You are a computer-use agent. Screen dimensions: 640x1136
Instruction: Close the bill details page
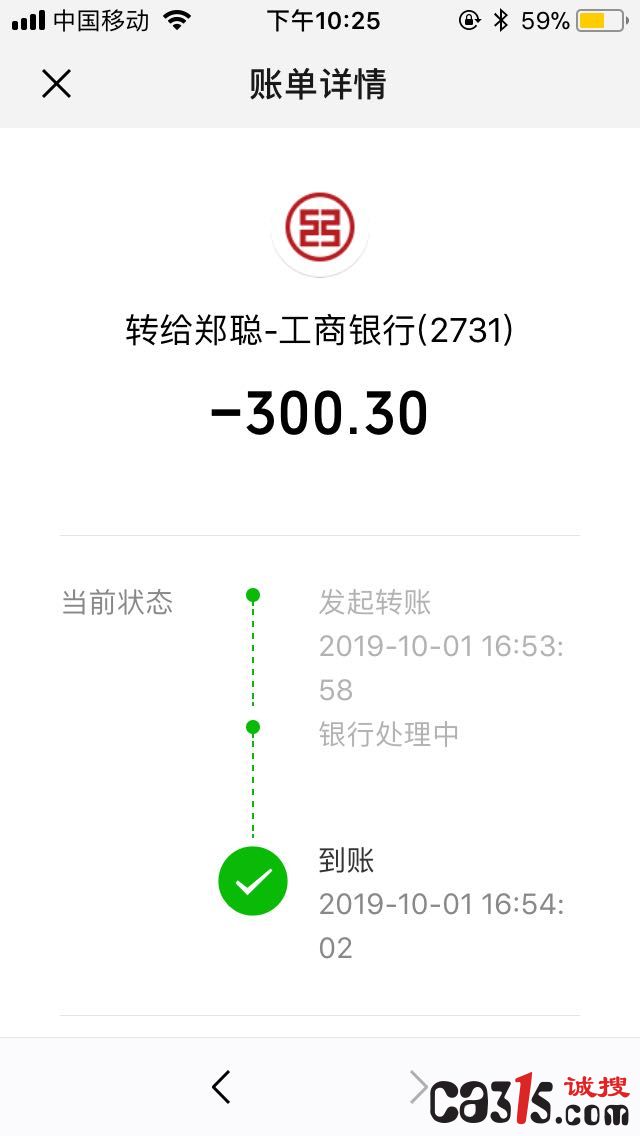tap(57, 84)
